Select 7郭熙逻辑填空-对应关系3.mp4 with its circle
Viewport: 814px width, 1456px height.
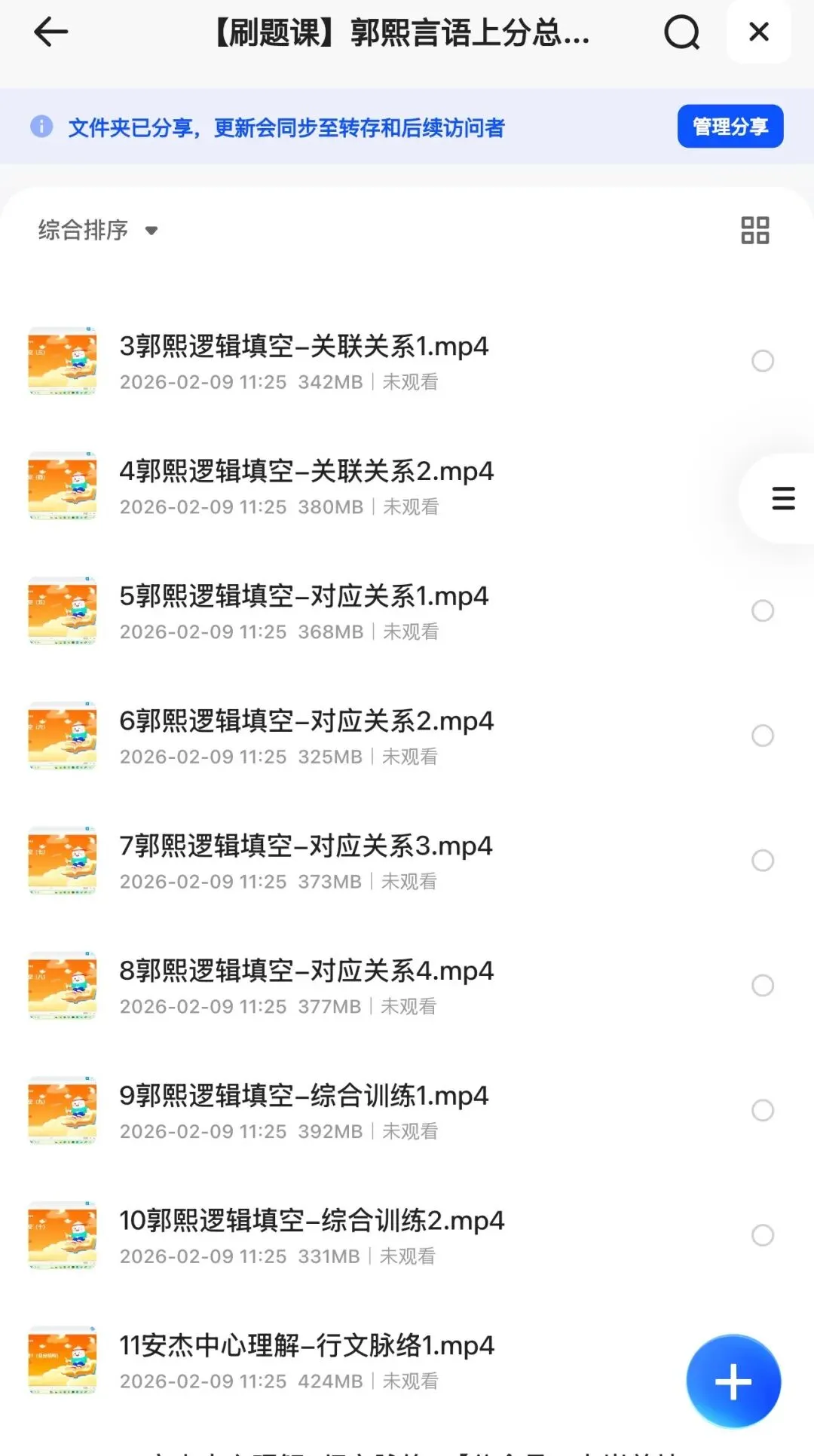coord(762,861)
